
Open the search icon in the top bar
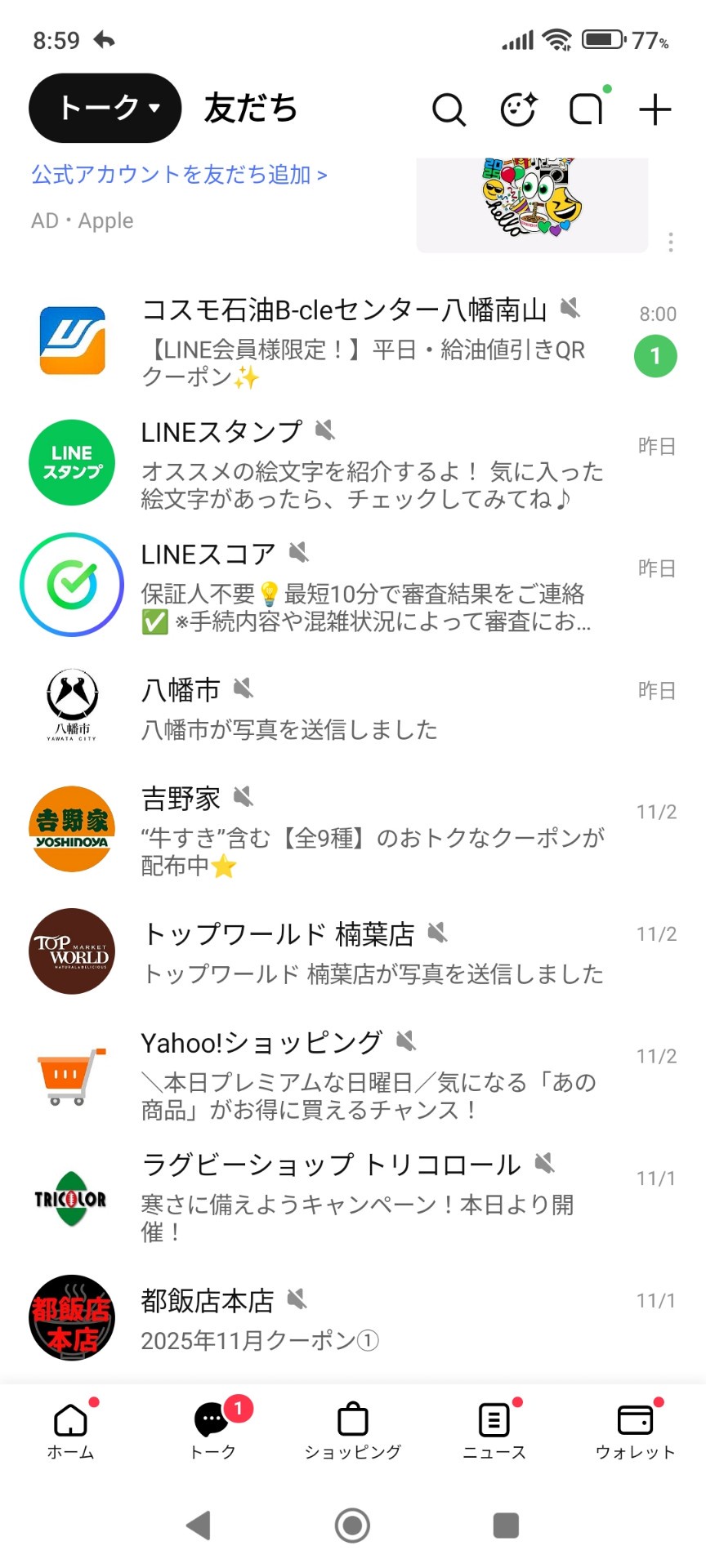pyautogui.click(x=449, y=109)
